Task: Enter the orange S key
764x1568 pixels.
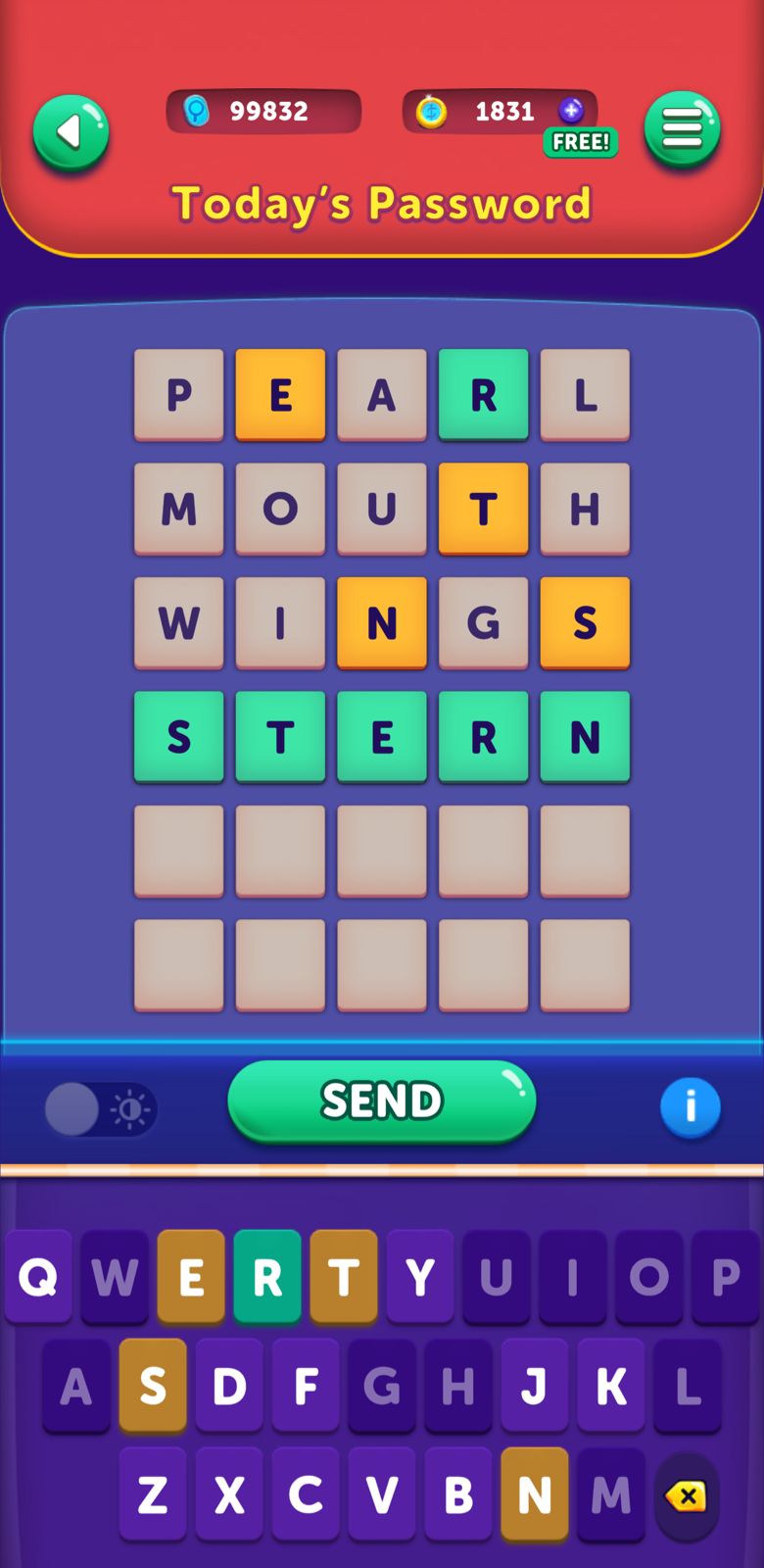Action: click(153, 1386)
